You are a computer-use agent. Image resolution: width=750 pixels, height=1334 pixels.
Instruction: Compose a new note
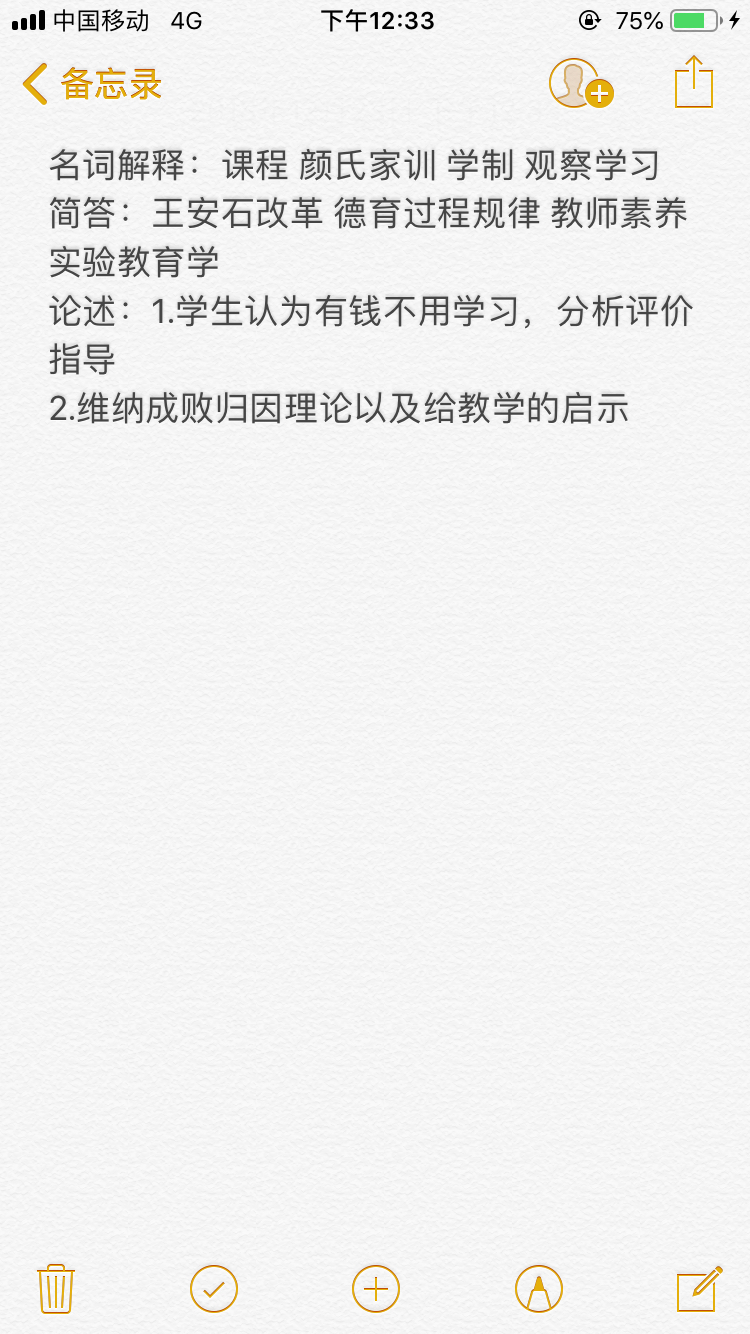[x=699, y=1288]
